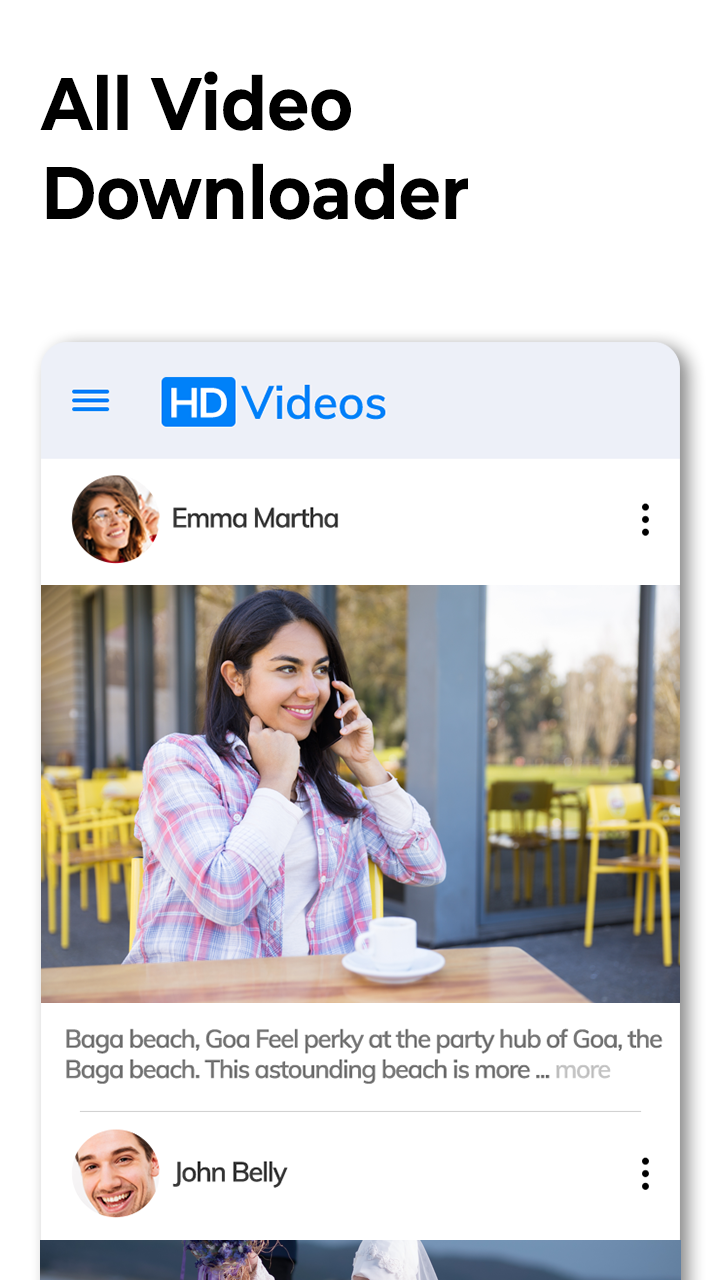Screen dimensions: 720x1280
Task: Tap the three-dot menu next to Emma Martha
Action: [x=645, y=519]
